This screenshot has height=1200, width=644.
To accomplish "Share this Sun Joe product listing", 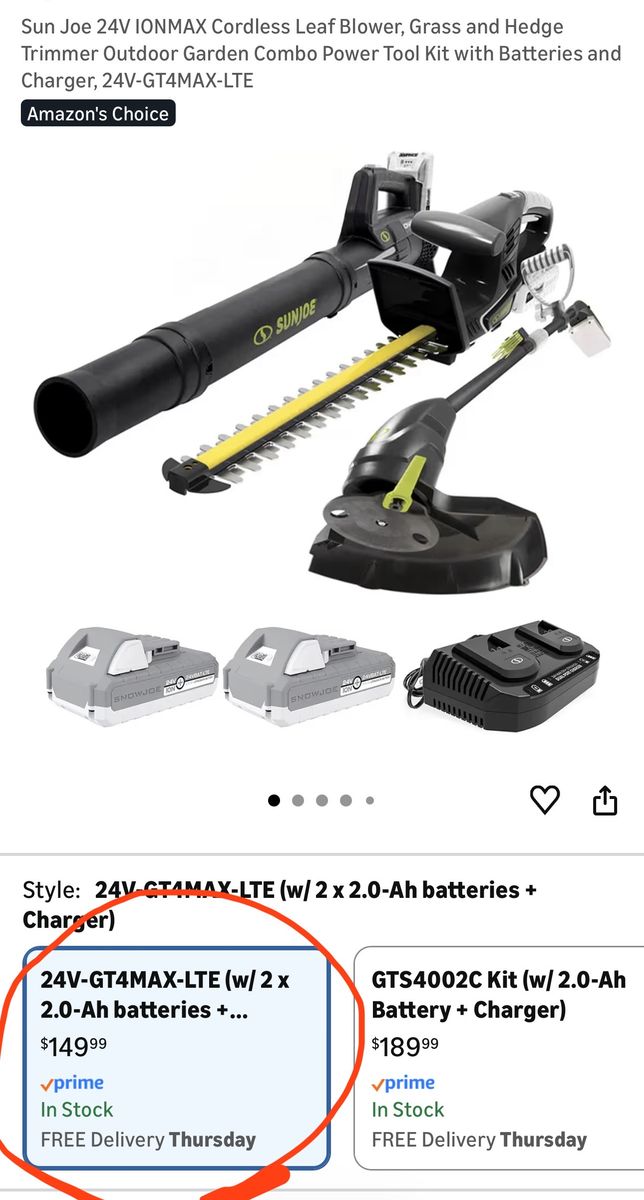I will tap(605, 800).
